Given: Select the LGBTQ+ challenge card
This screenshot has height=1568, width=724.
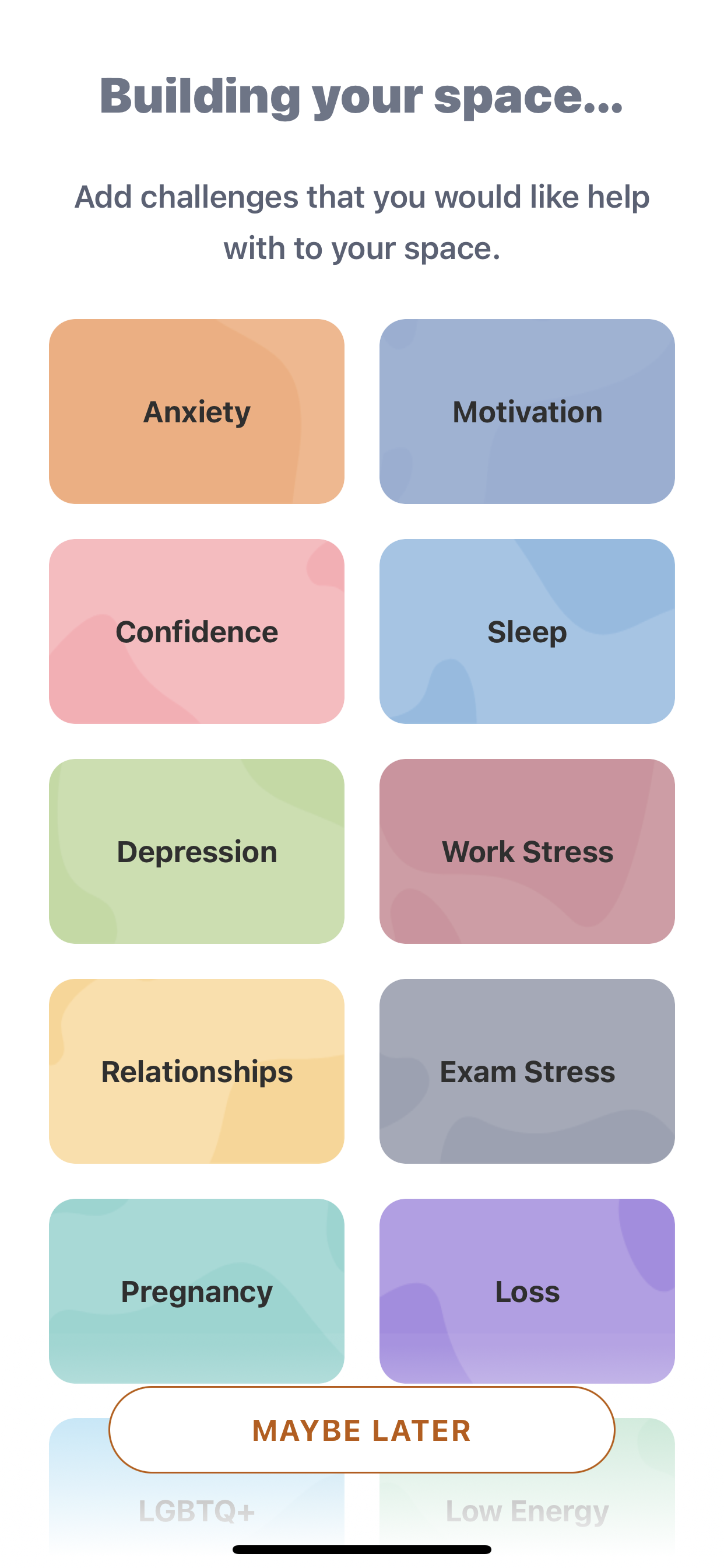Looking at the screenshot, I should tap(196, 1511).
